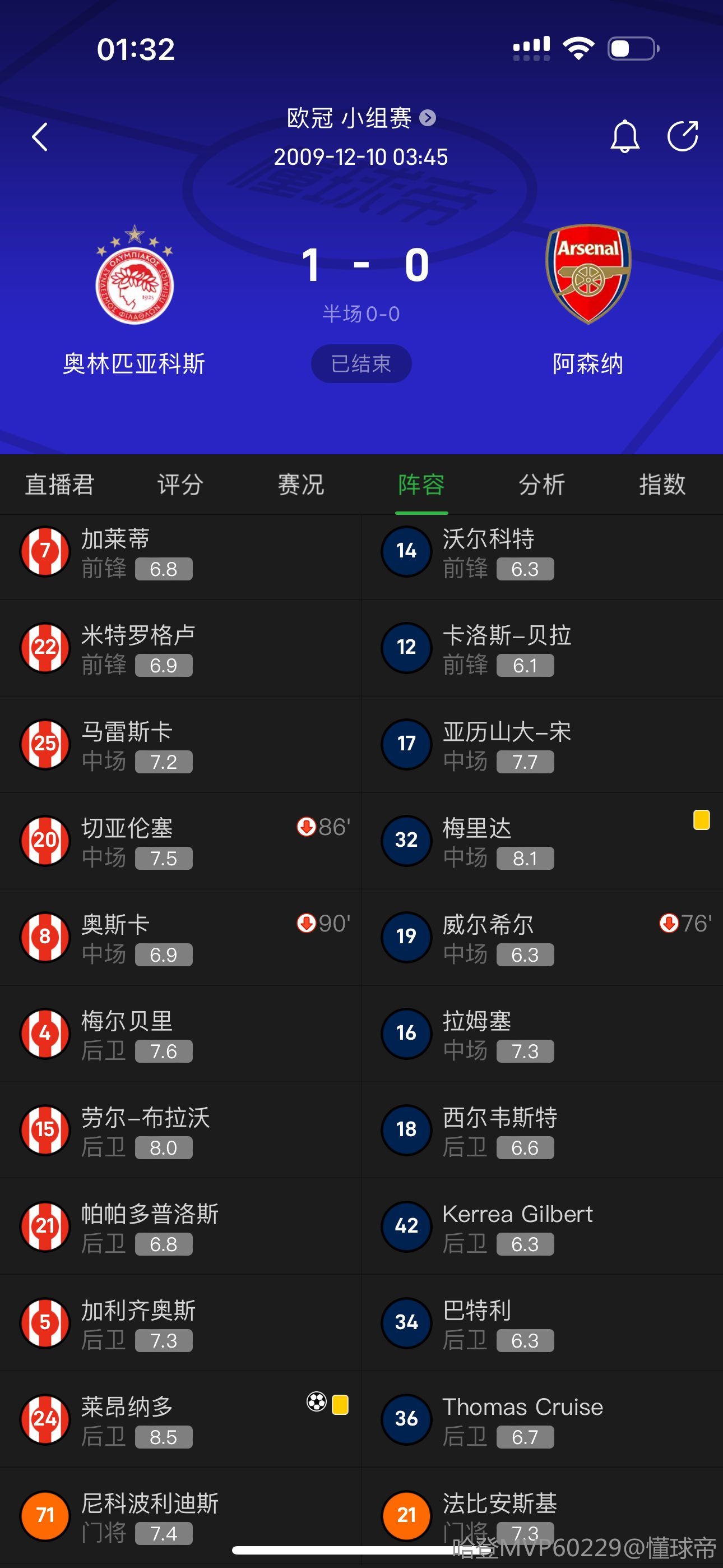Screen dimensions: 723x1568
Task: Share this match page
Action: point(682,136)
